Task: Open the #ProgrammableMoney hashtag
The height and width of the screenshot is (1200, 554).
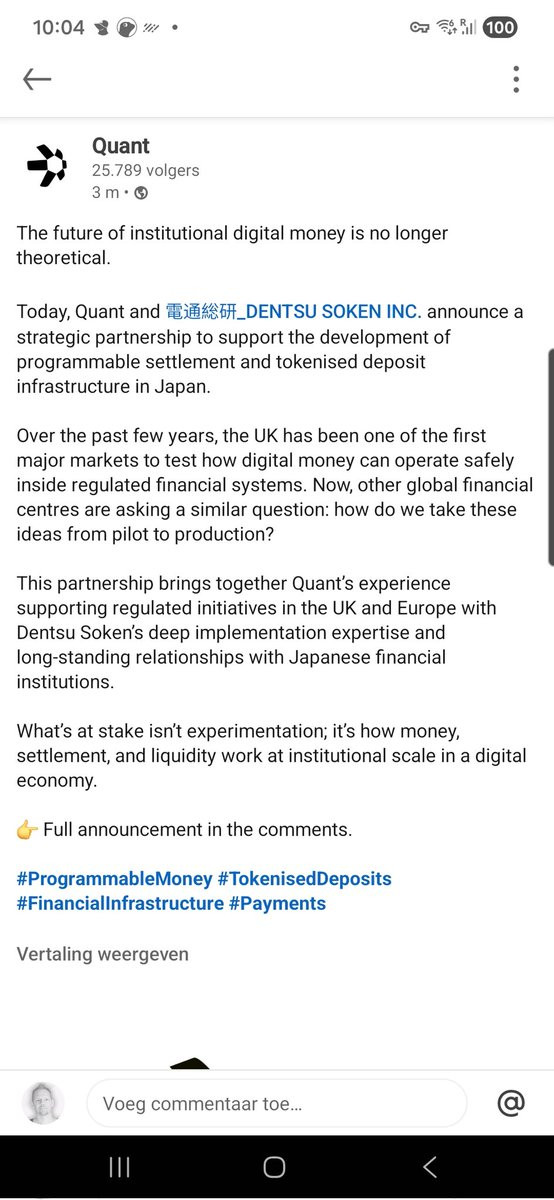Action: [115, 879]
